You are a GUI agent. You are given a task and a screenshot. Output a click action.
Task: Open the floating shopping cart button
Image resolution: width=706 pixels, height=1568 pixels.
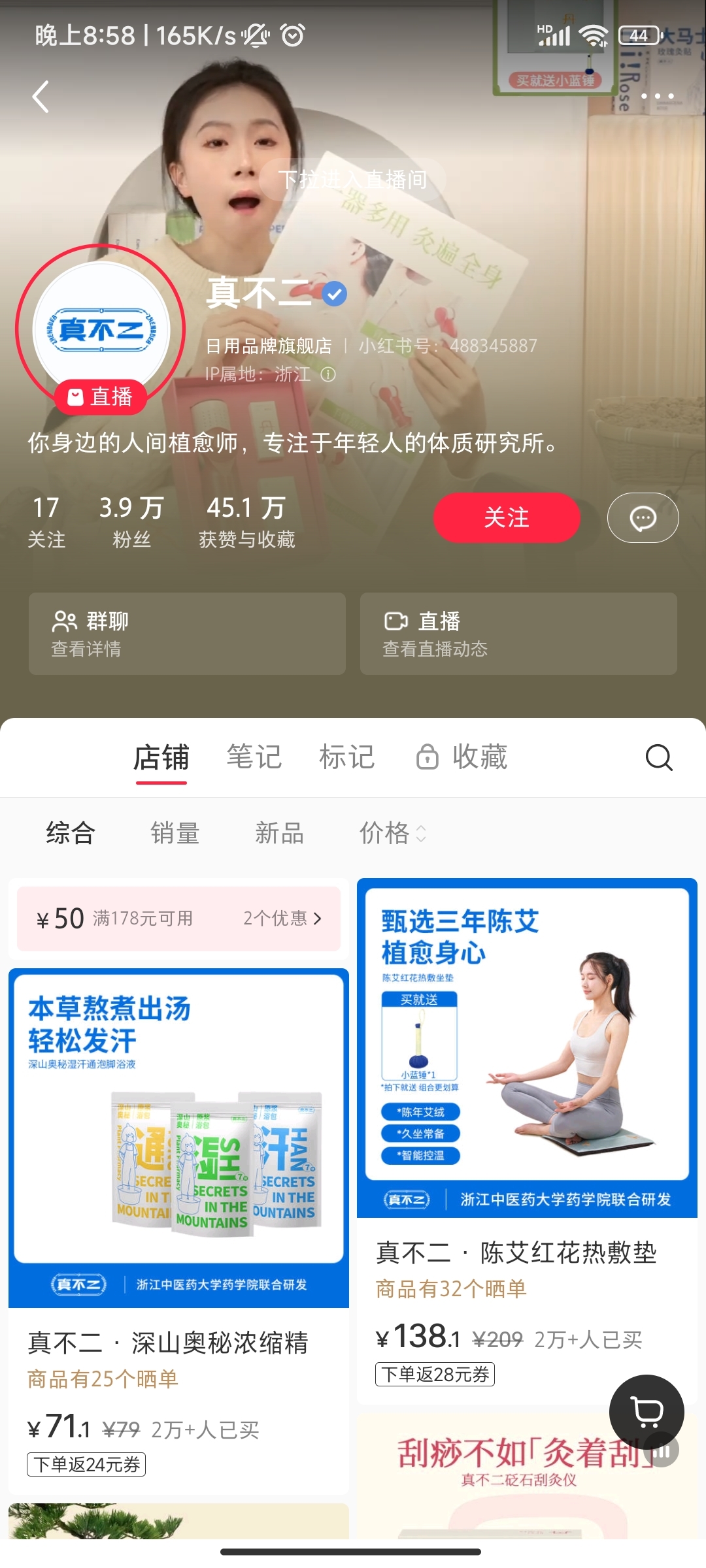click(647, 1413)
